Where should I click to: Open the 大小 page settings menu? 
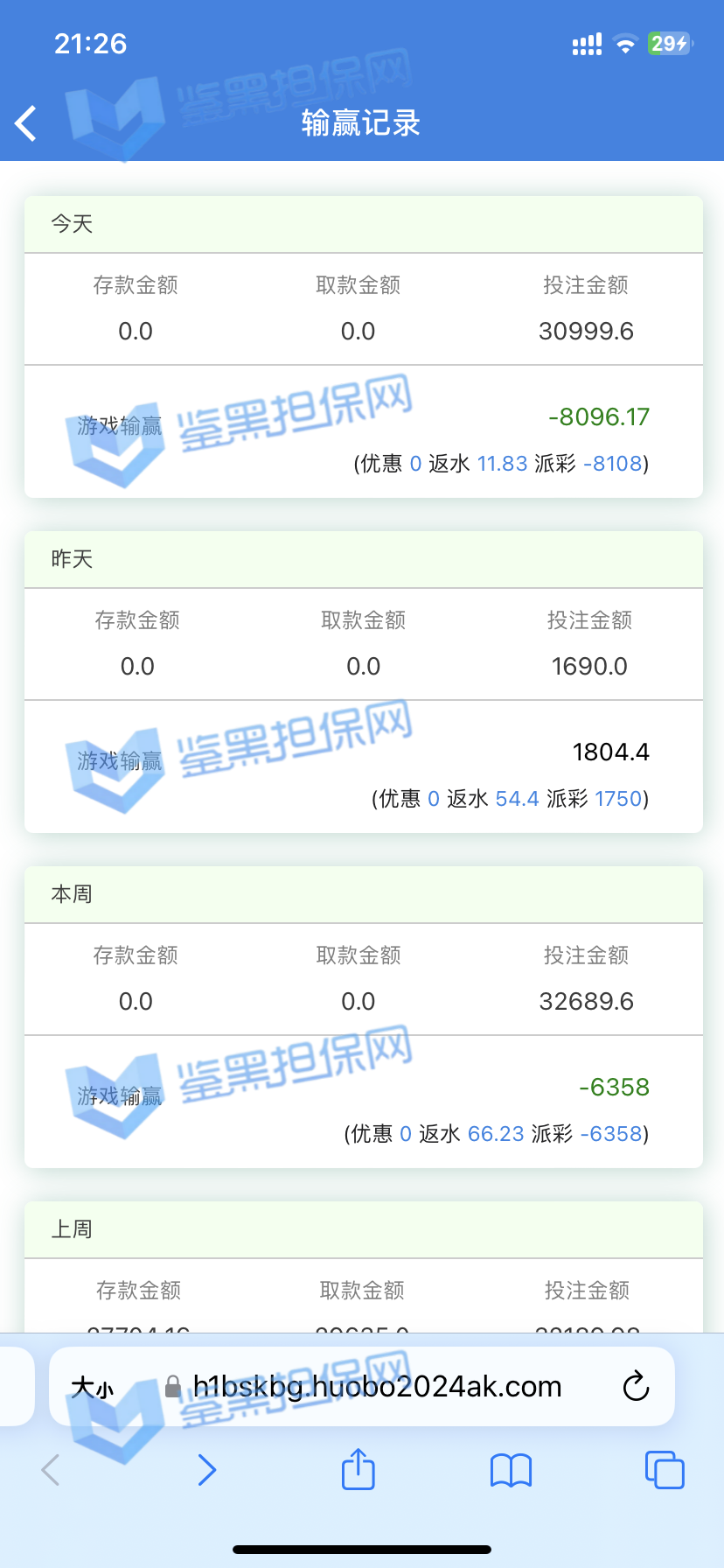click(92, 1388)
